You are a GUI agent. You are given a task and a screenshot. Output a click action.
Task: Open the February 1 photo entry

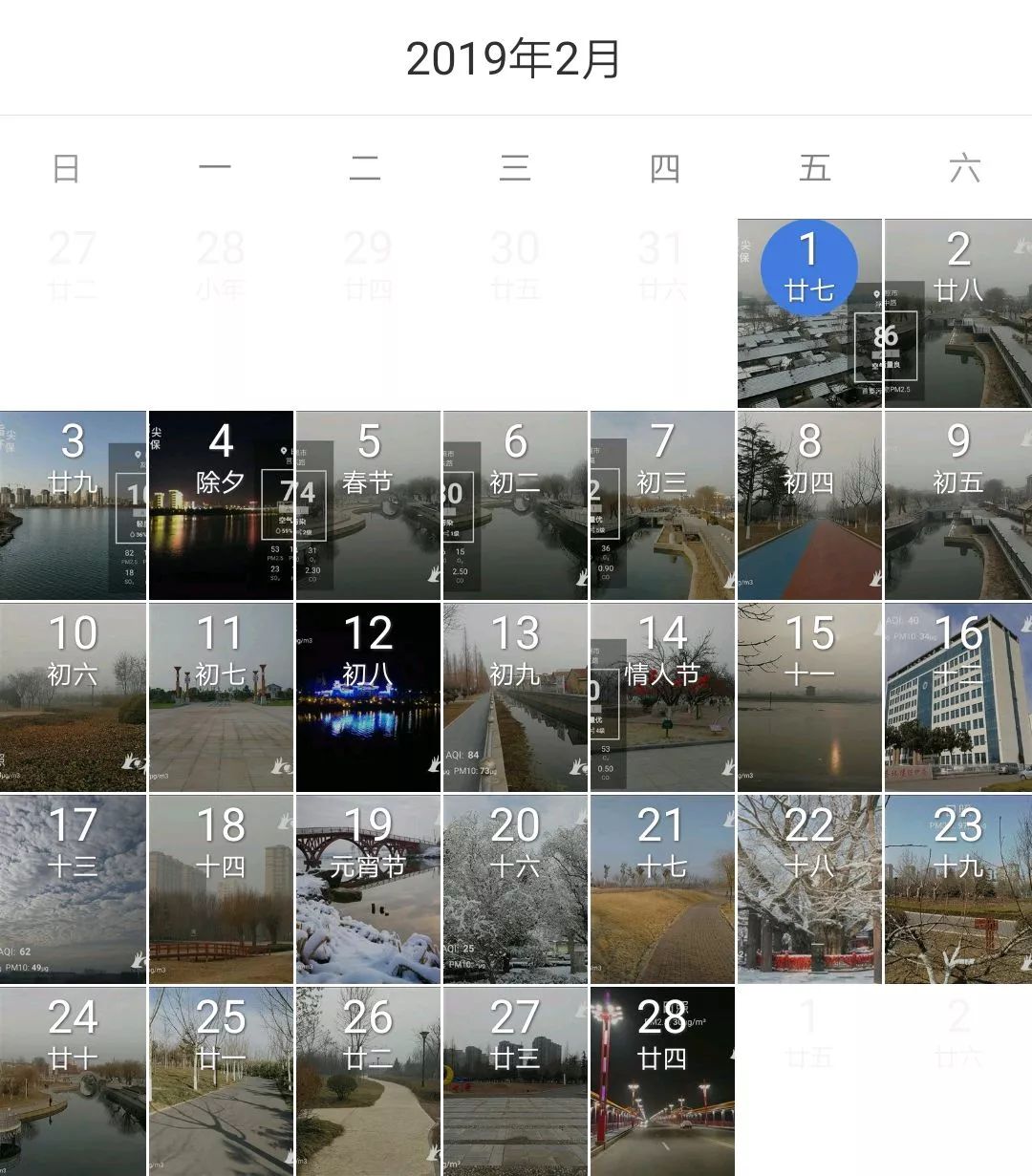coord(809,313)
